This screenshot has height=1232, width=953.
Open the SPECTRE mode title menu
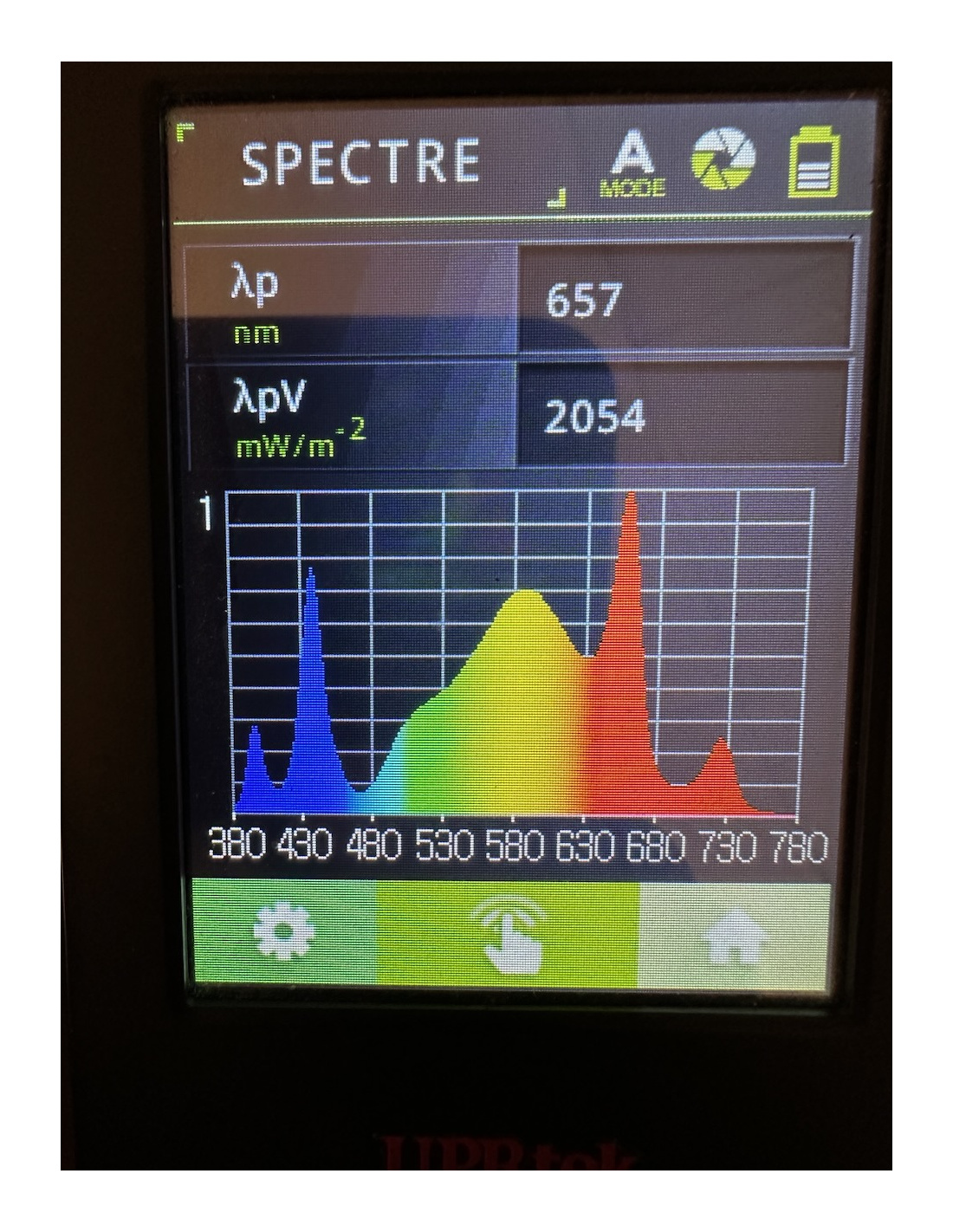tap(360, 162)
